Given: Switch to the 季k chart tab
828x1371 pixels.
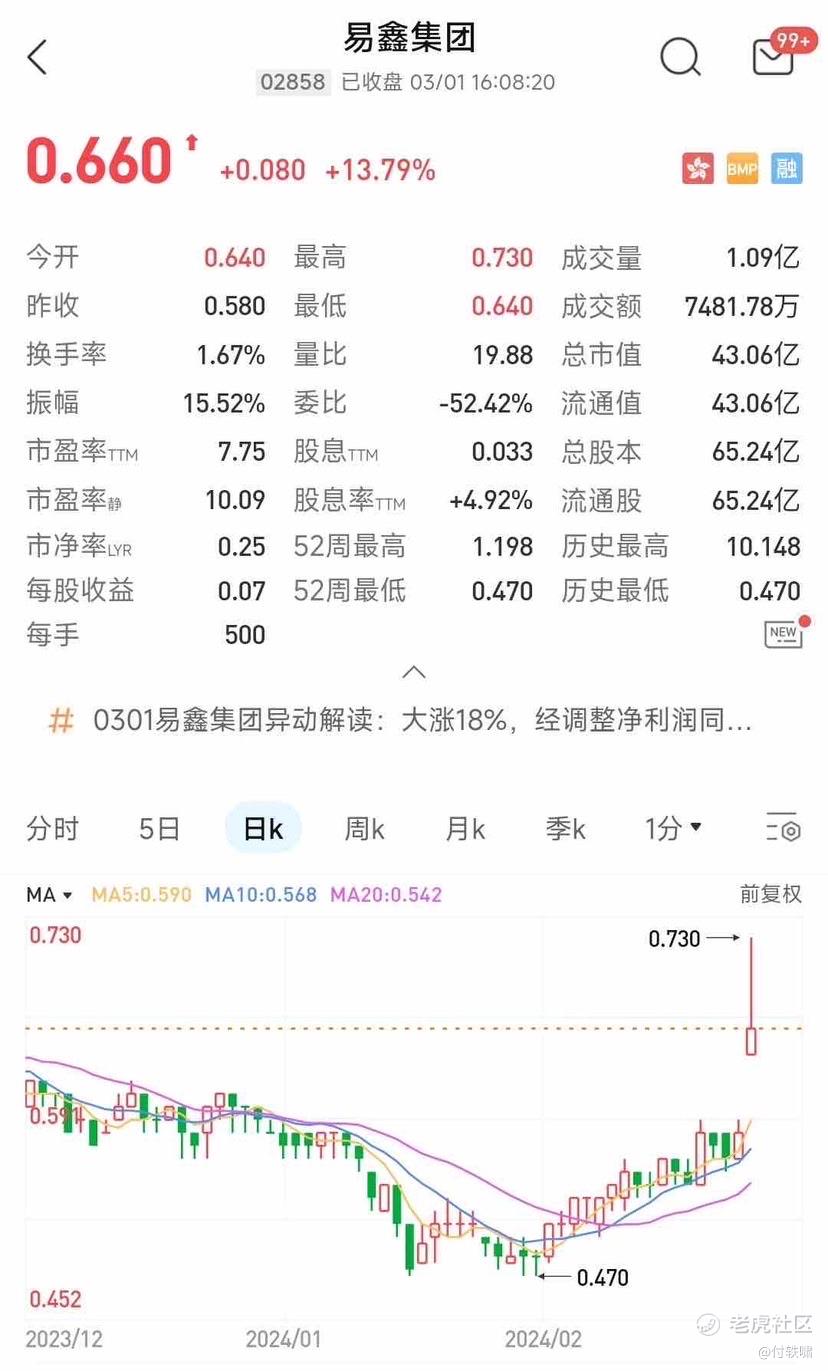Looking at the screenshot, I should tap(565, 828).
